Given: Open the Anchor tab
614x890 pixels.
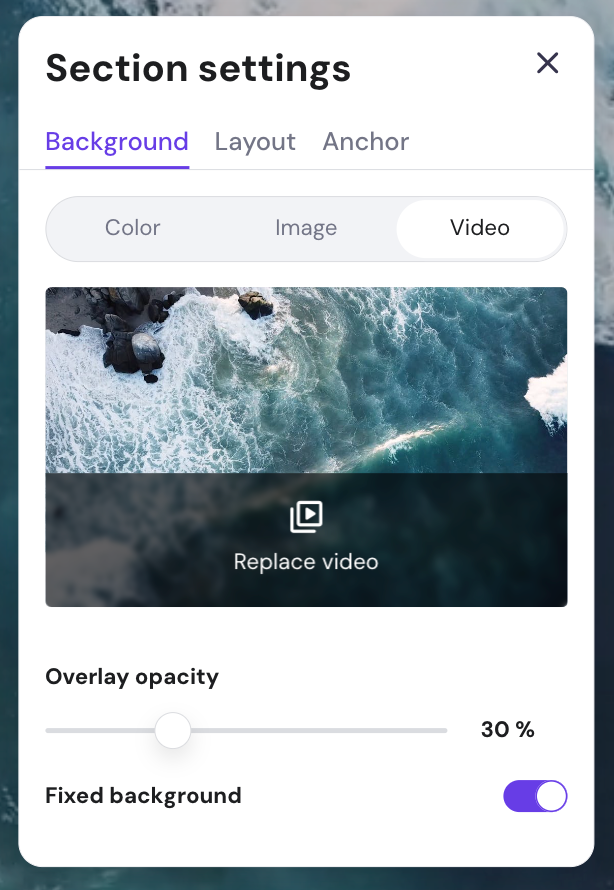Looking at the screenshot, I should tap(365, 142).
